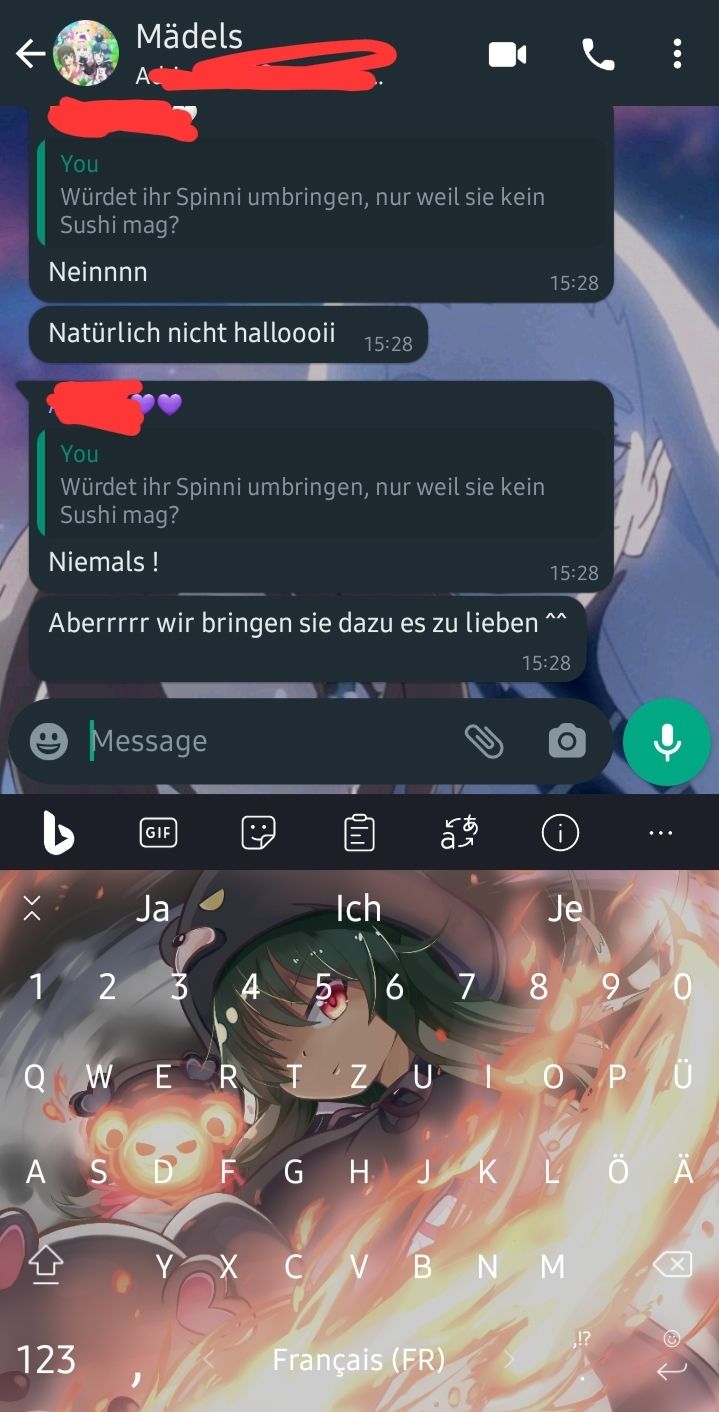Start a voice call in Mädels
The image size is (719, 1412).
598,55
